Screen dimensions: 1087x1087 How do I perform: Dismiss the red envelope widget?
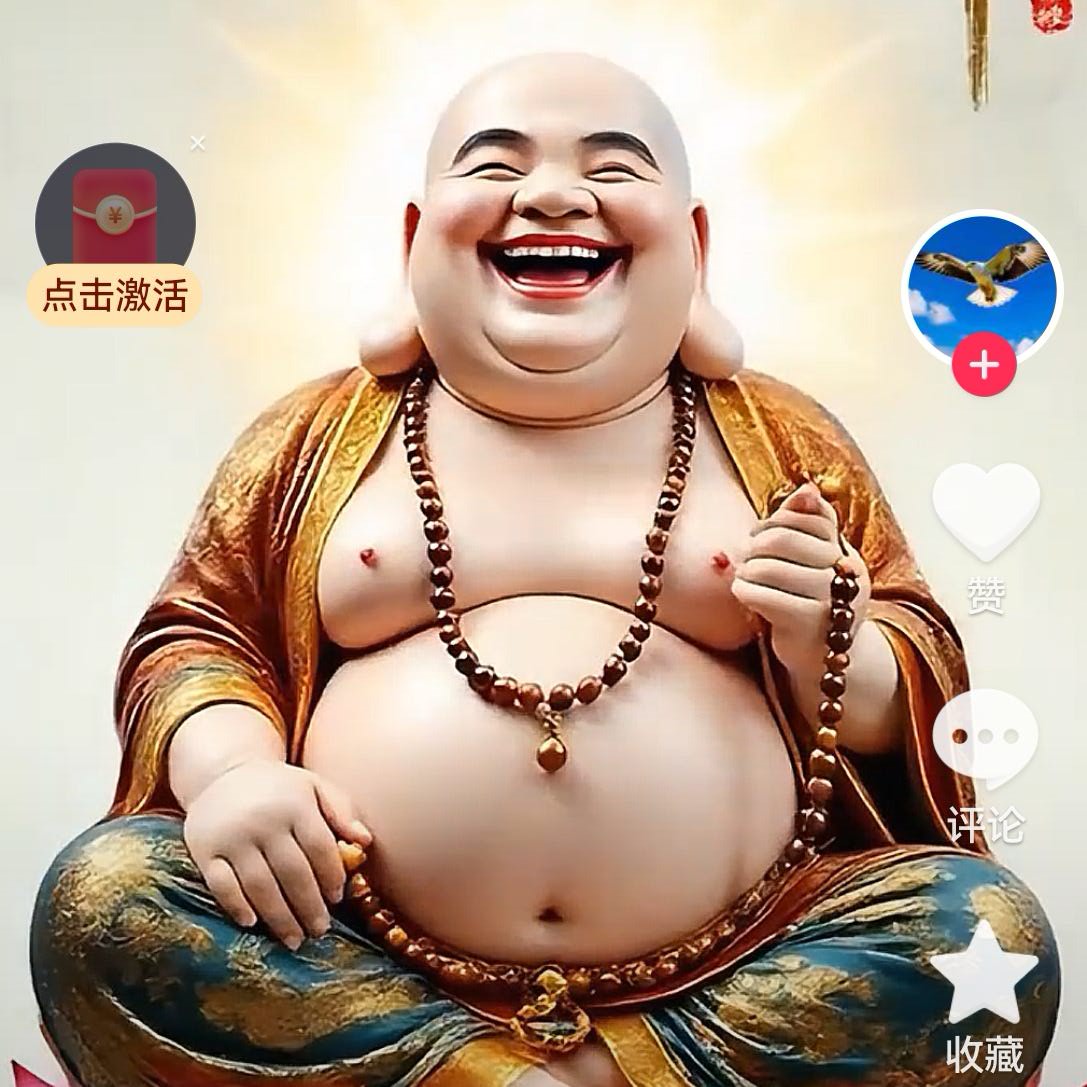click(197, 143)
